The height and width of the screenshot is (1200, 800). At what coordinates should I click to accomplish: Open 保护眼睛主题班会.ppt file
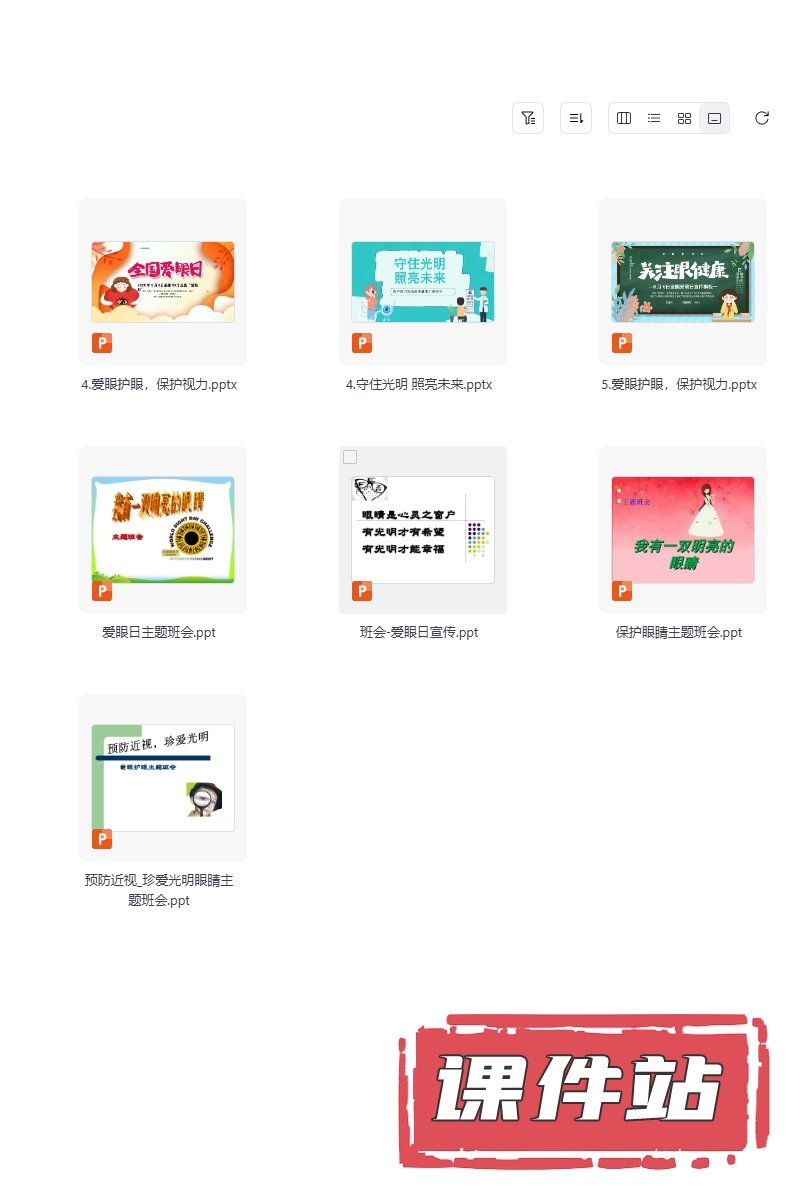(683, 530)
